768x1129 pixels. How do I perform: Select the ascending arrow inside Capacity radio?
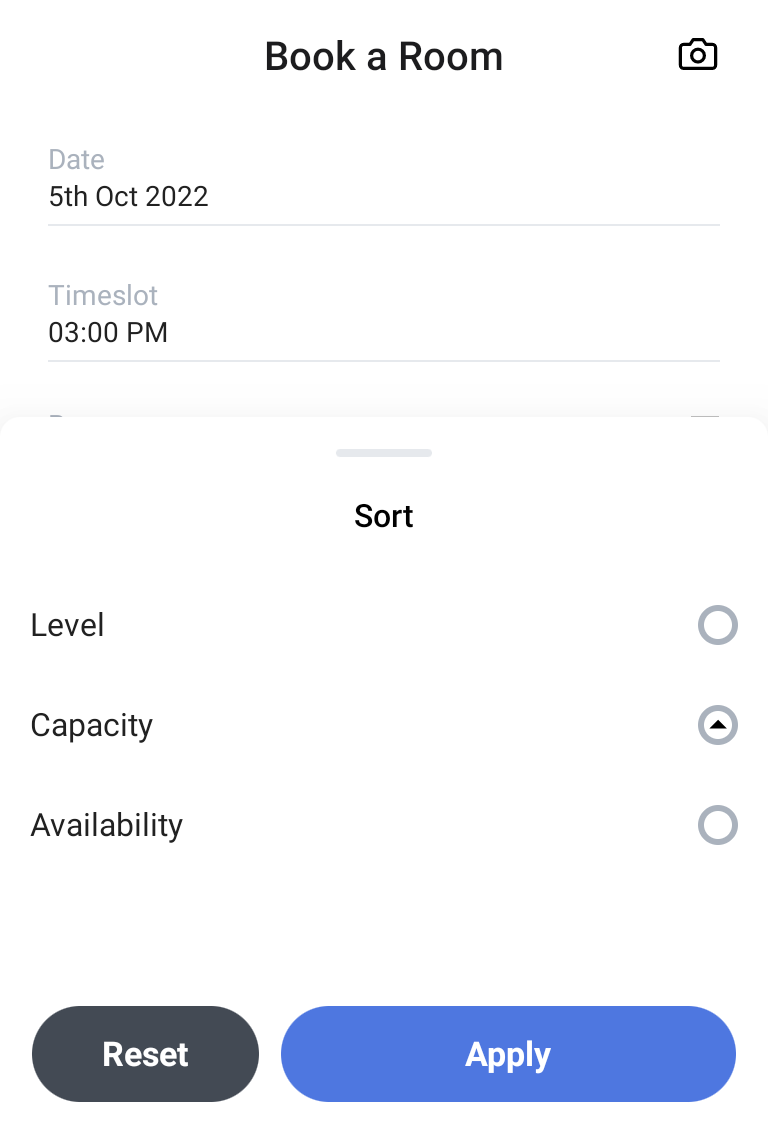[x=718, y=725]
